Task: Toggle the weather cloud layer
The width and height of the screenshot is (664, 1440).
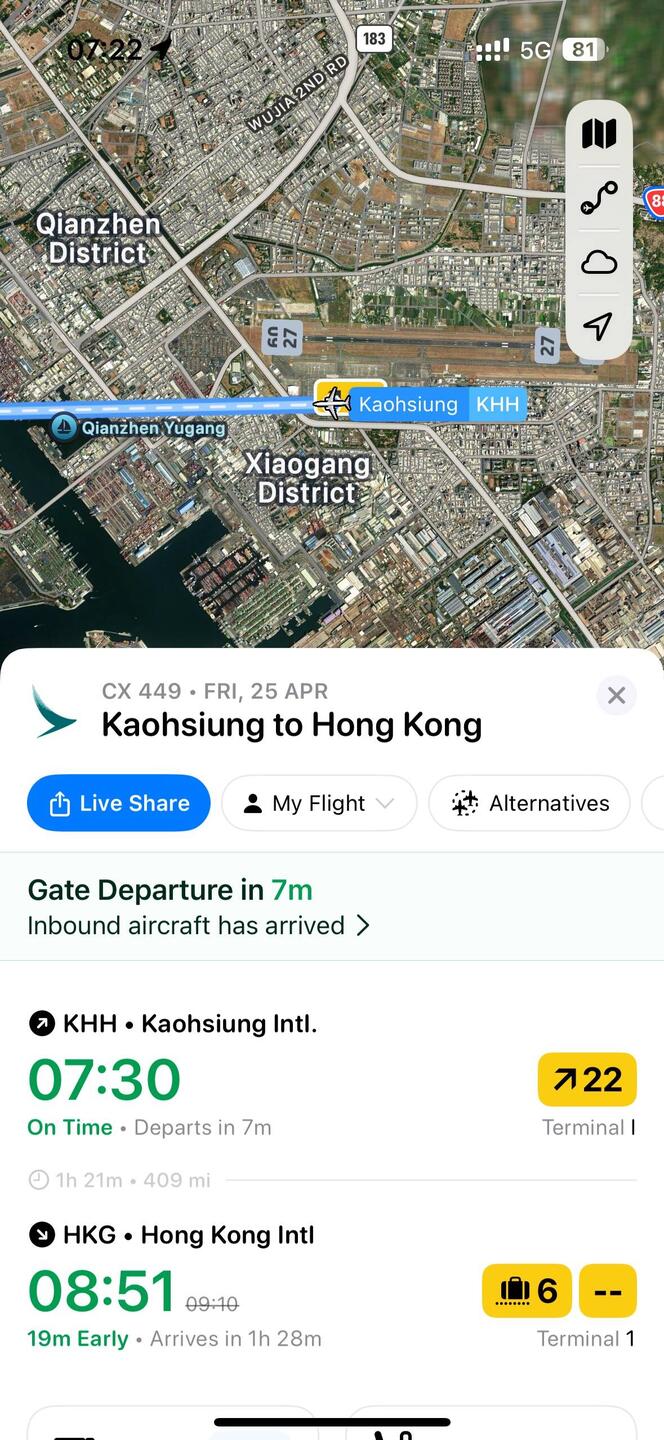Action: pos(598,263)
